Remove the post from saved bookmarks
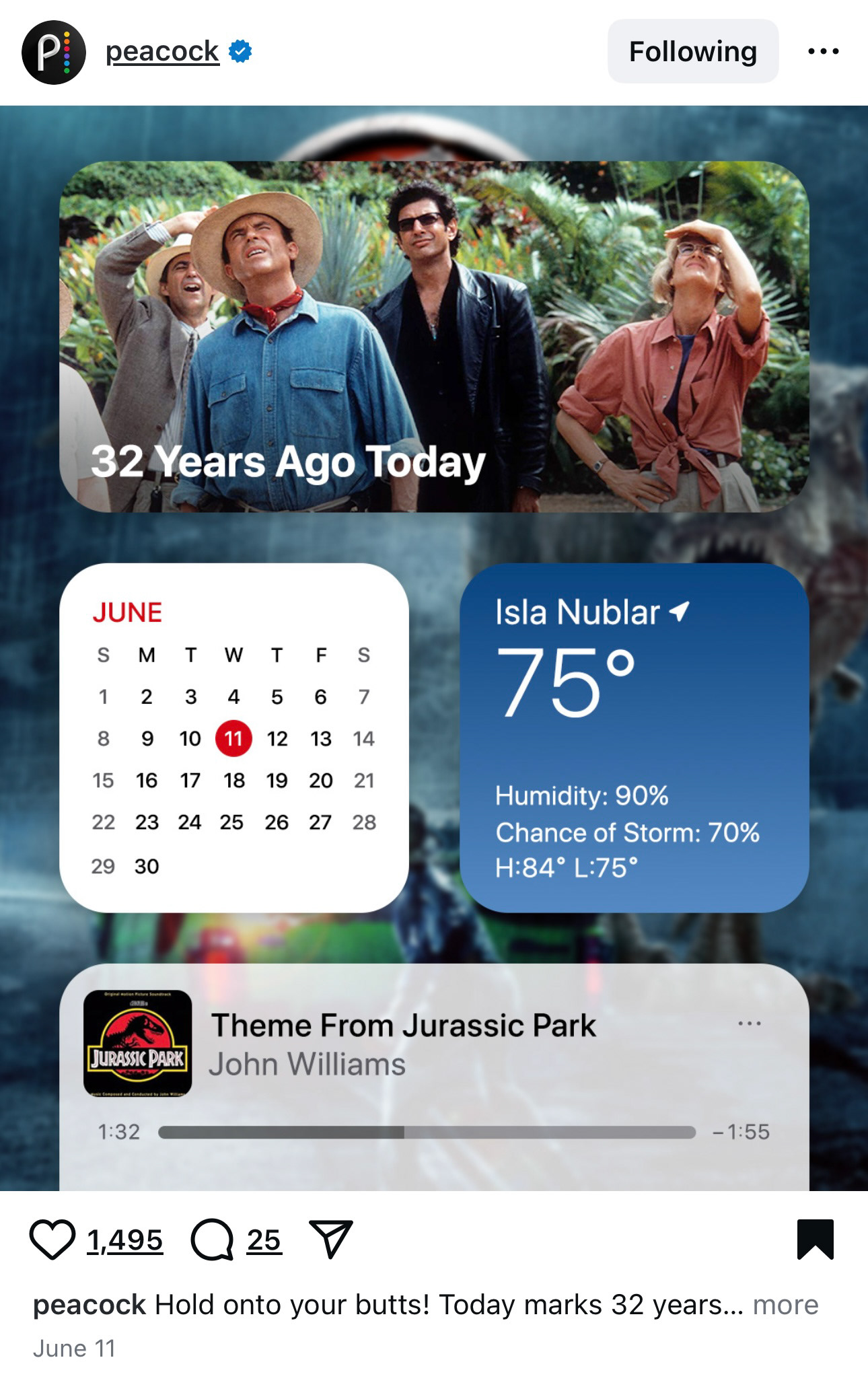 [x=816, y=1239]
